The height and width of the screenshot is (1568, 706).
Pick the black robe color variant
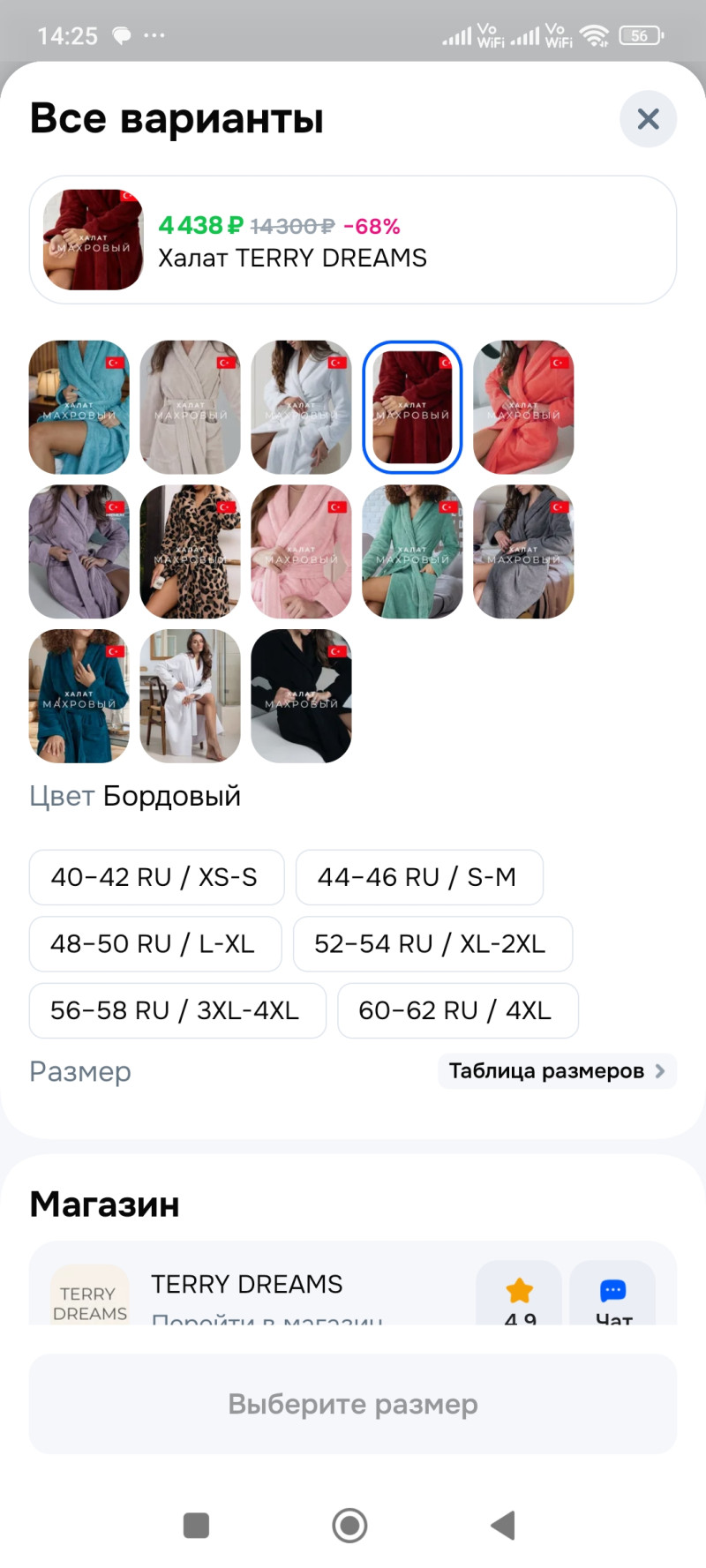tap(301, 695)
